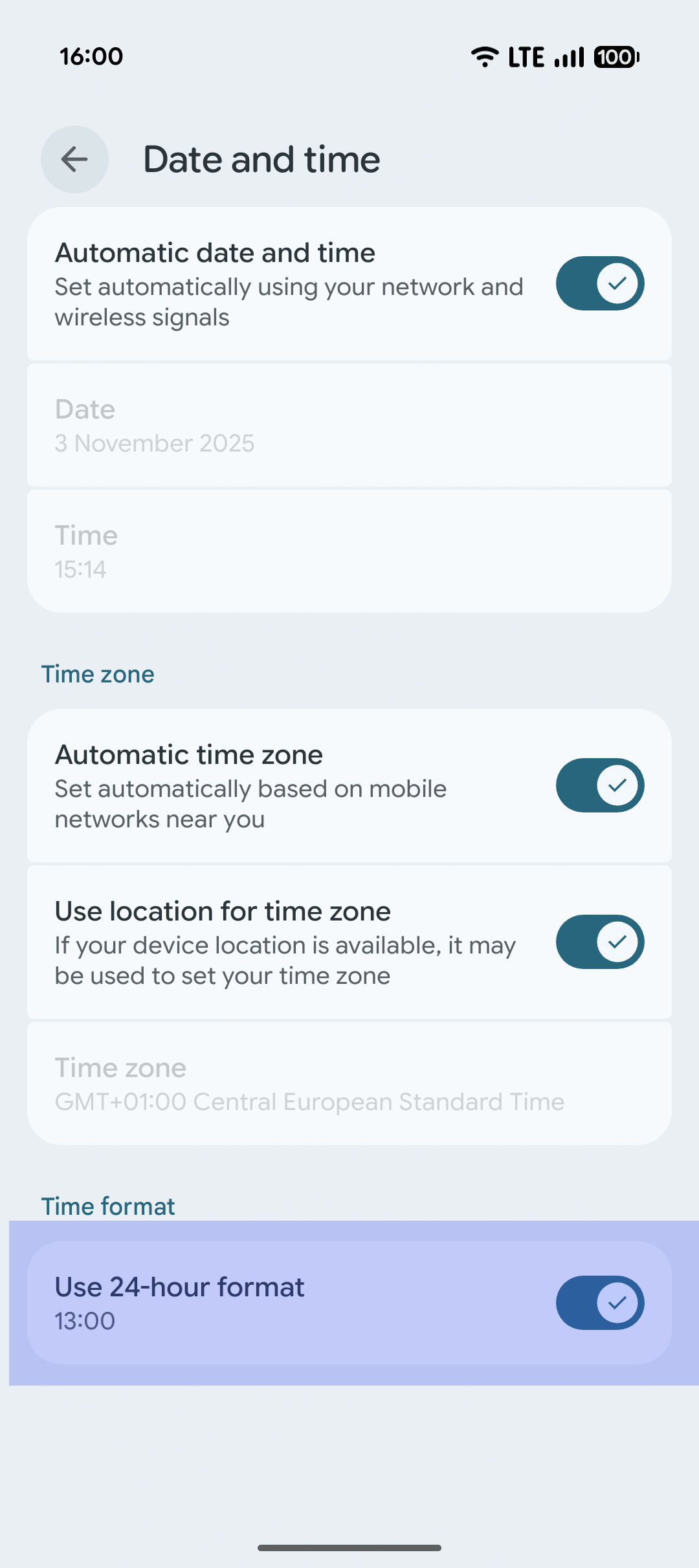The image size is (699, 1568).
Task: Turn off Automatic time zone
Action: click(599, 785)
